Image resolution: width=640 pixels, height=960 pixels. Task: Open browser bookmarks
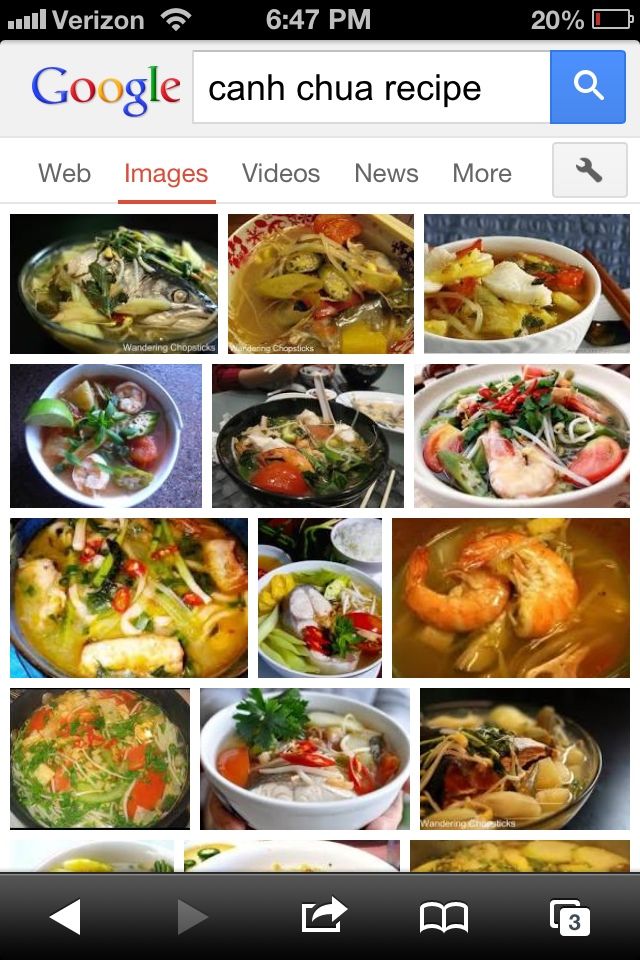coord(444,916)
